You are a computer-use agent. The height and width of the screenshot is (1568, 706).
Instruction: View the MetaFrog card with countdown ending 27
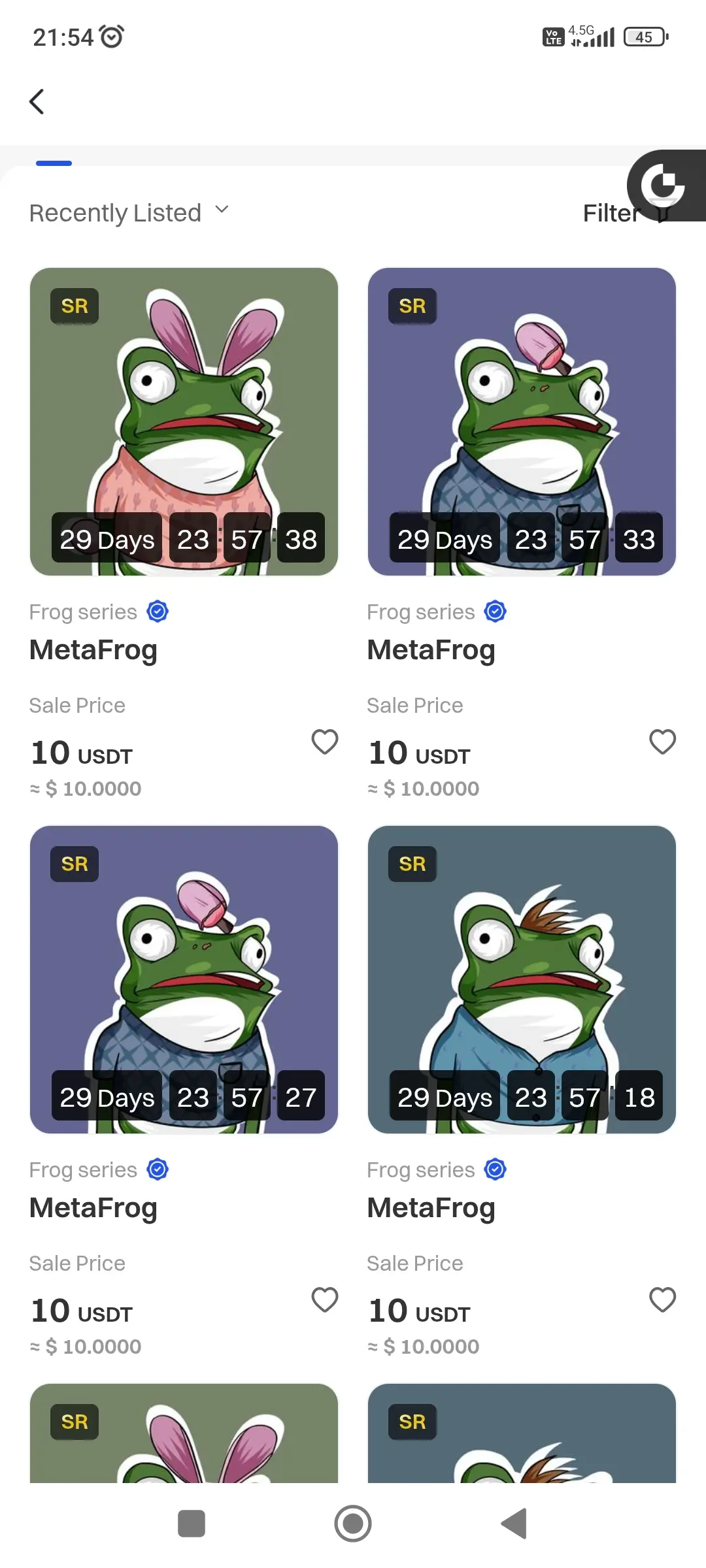pyautogui.click(x=184, y=979)
